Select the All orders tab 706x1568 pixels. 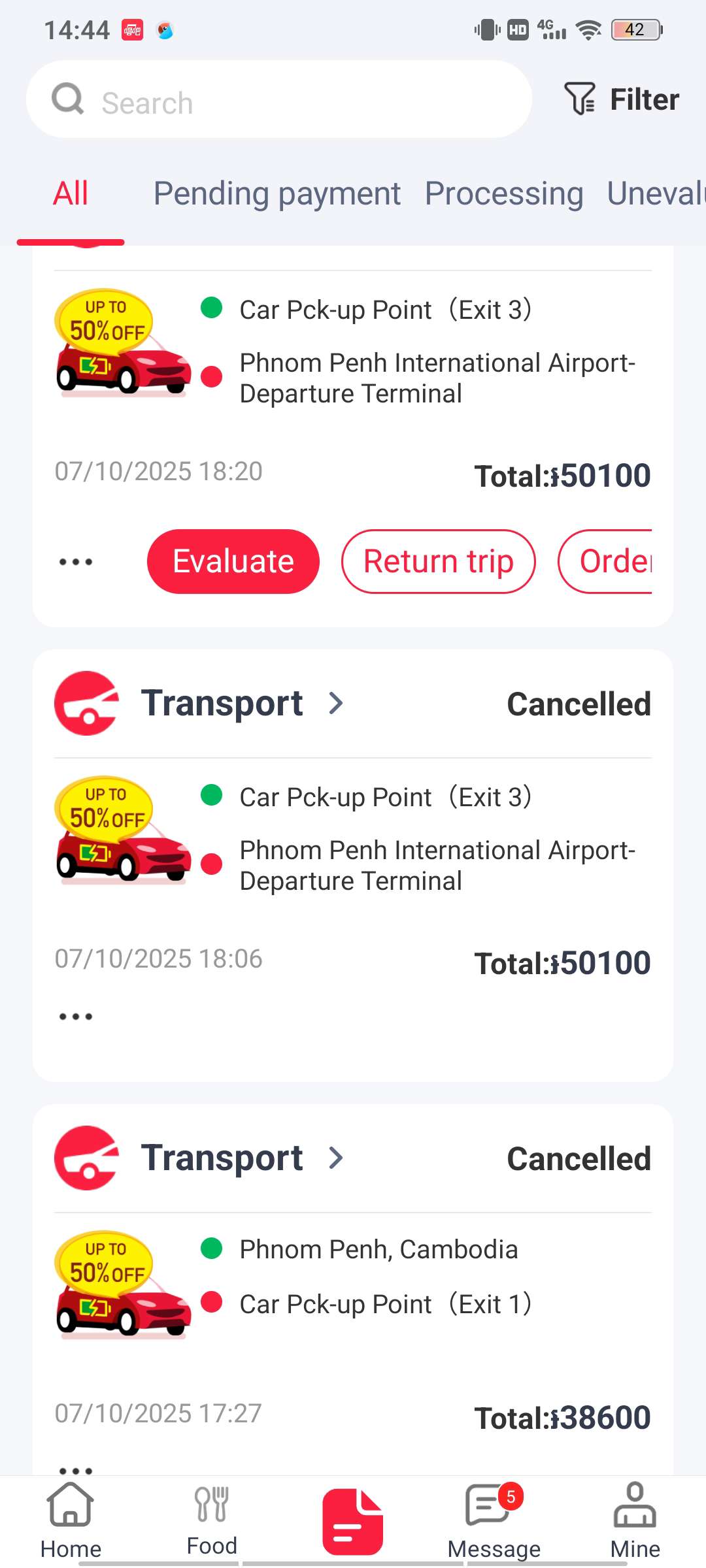click(71, 194)
